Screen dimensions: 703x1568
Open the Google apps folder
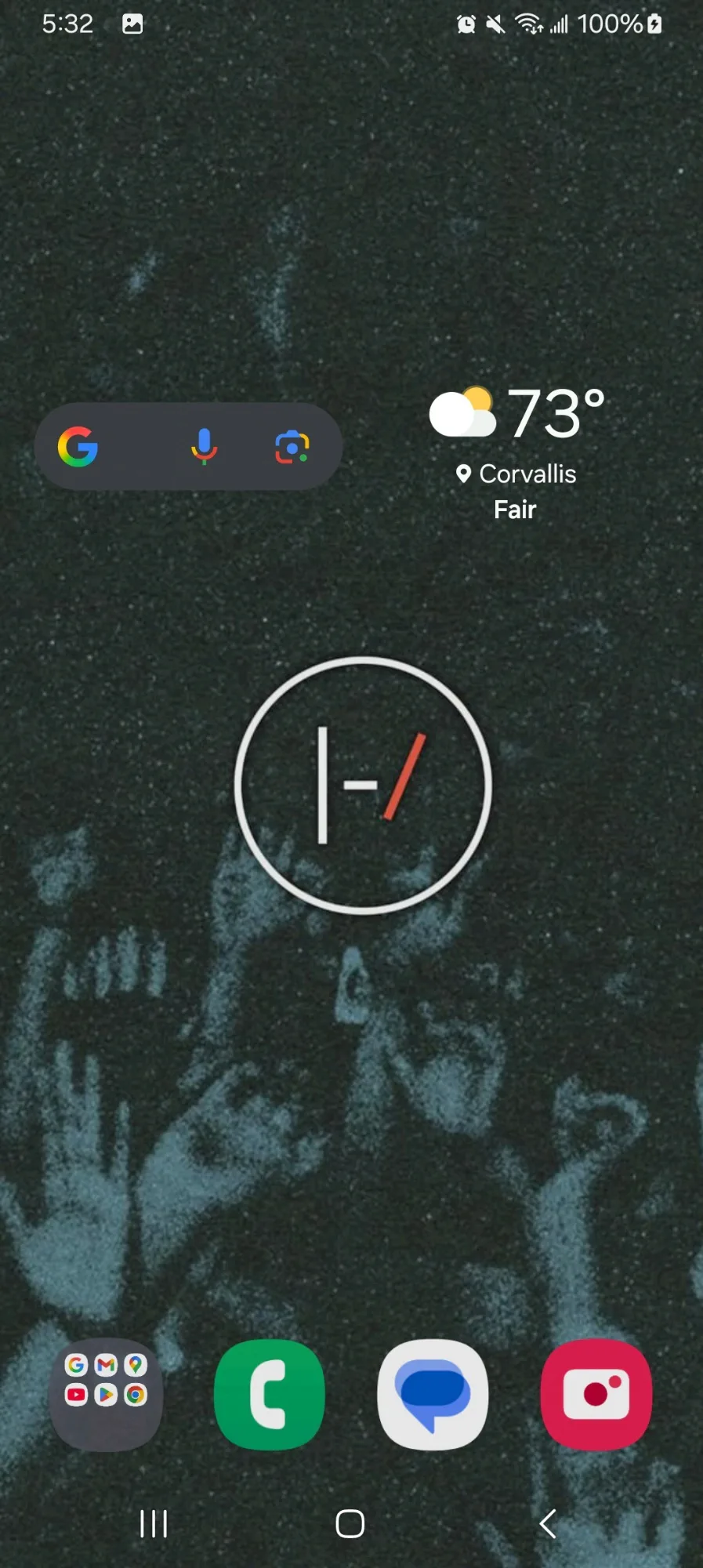[106, 1394]
